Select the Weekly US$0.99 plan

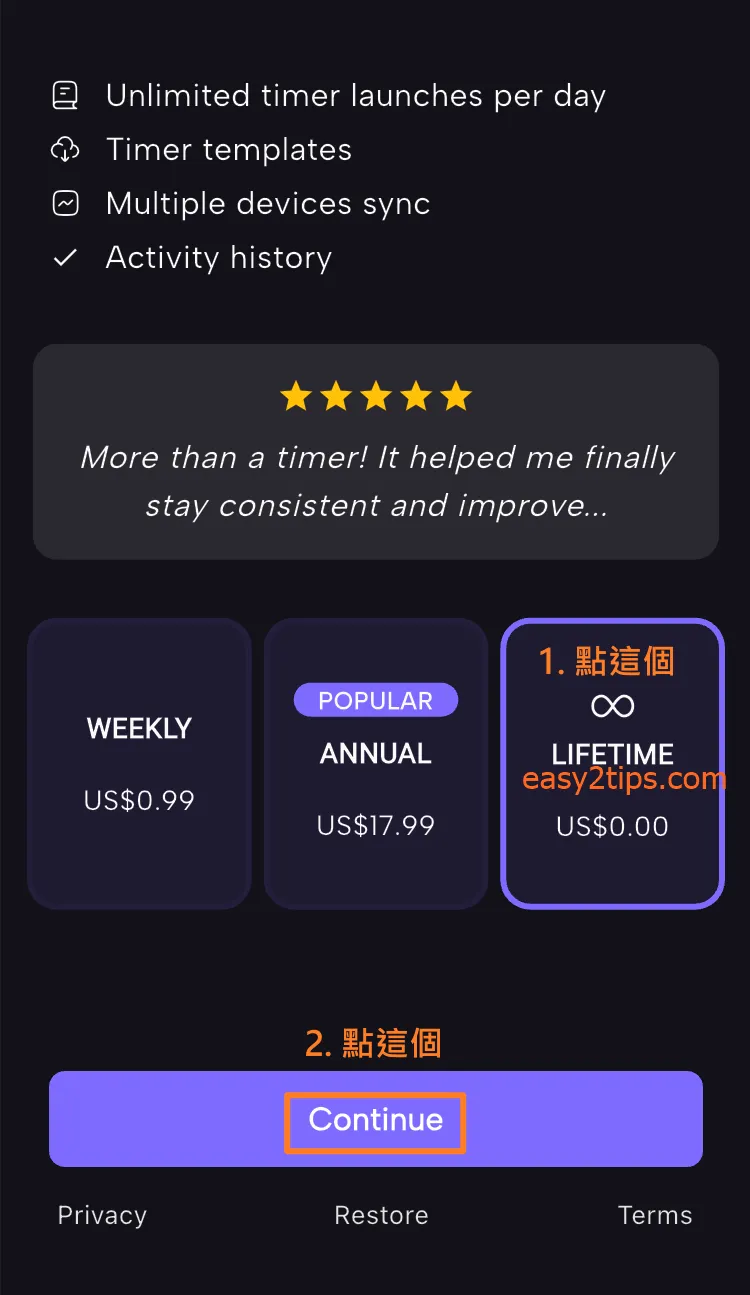(139, 764)
